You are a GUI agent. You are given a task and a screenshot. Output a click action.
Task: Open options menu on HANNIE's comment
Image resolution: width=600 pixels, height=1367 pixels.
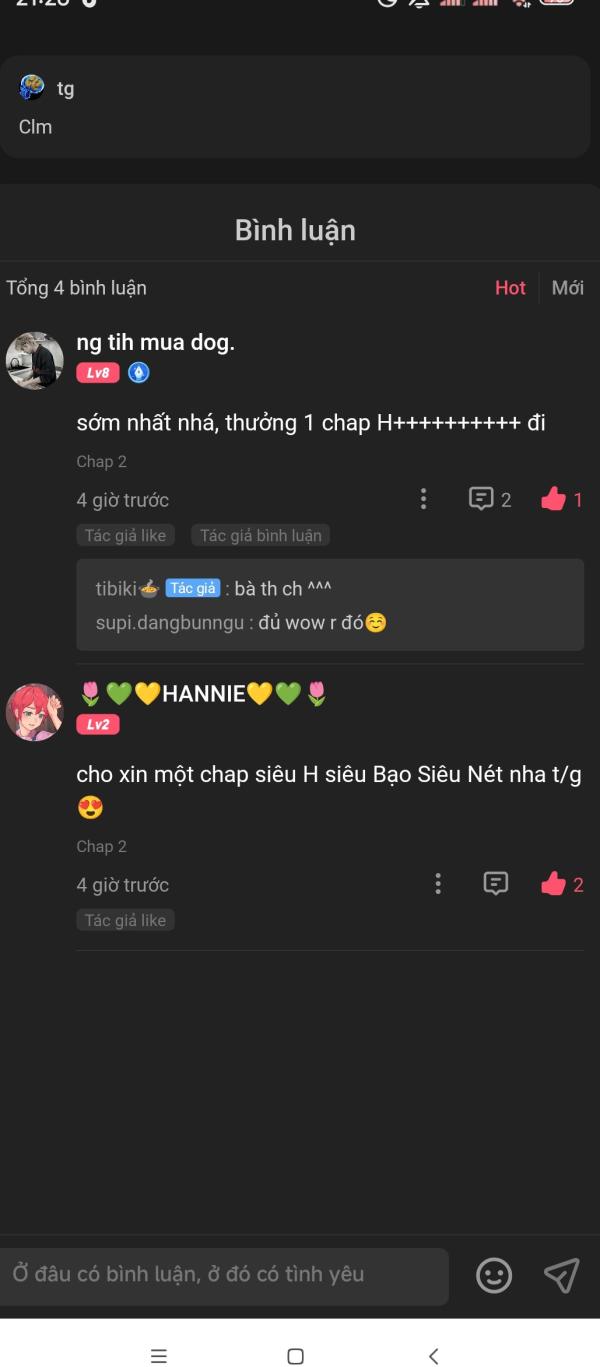coord(438,884)
